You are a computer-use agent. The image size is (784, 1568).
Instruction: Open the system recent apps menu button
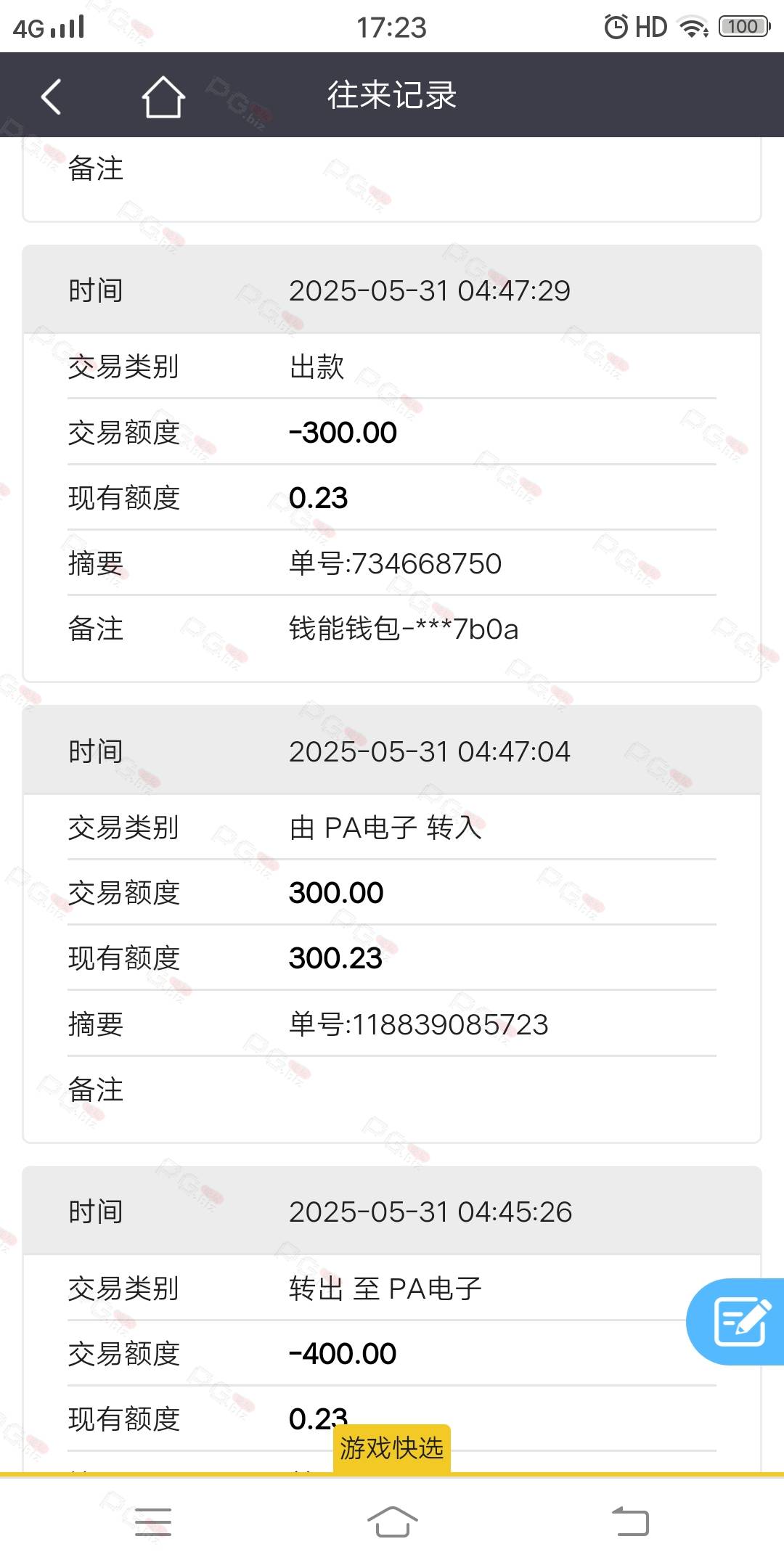(x=153, y=1522)
